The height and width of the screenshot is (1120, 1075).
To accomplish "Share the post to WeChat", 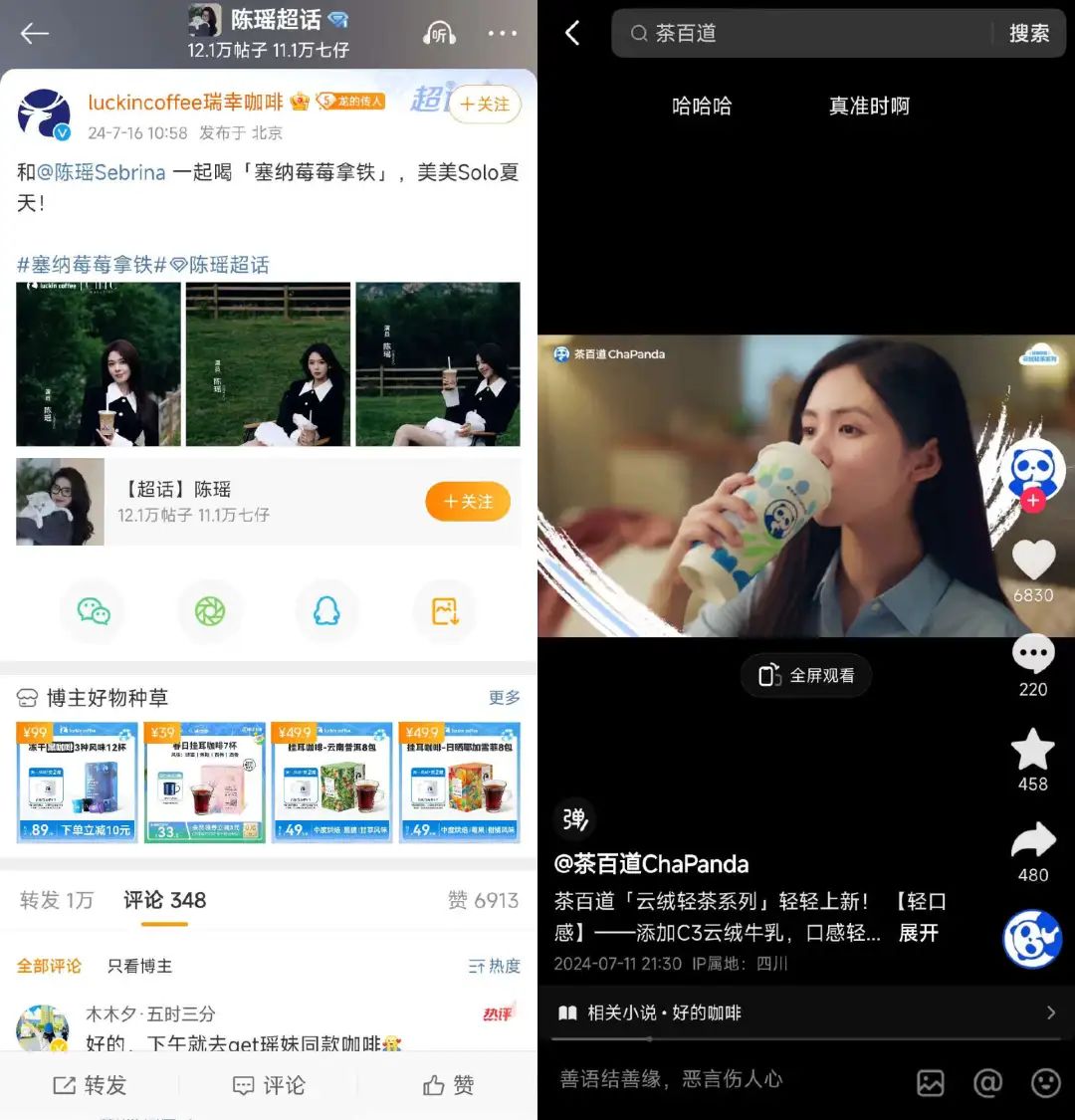I will [x=94, y=611].
